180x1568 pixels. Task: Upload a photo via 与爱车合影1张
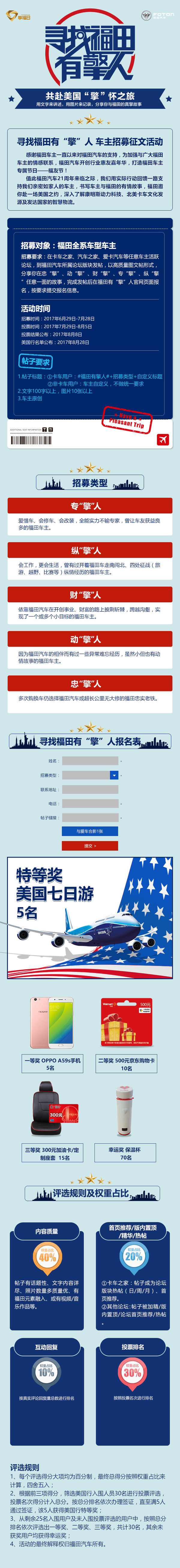(89, 831)
